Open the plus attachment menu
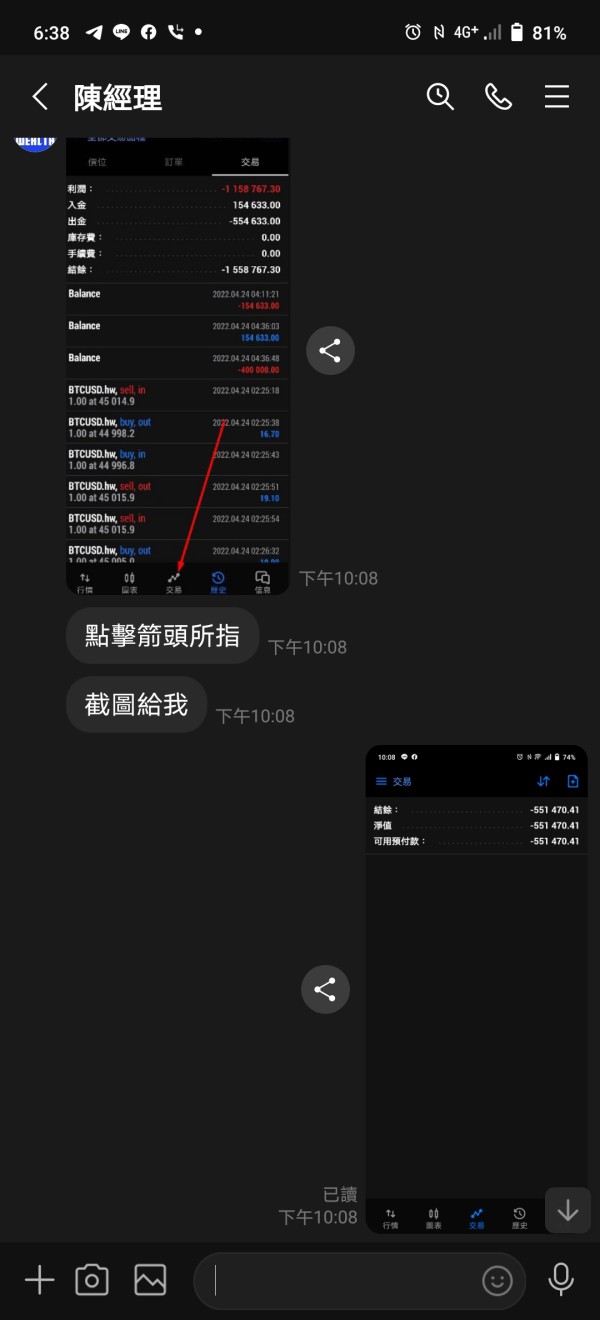 point(39,1280)
